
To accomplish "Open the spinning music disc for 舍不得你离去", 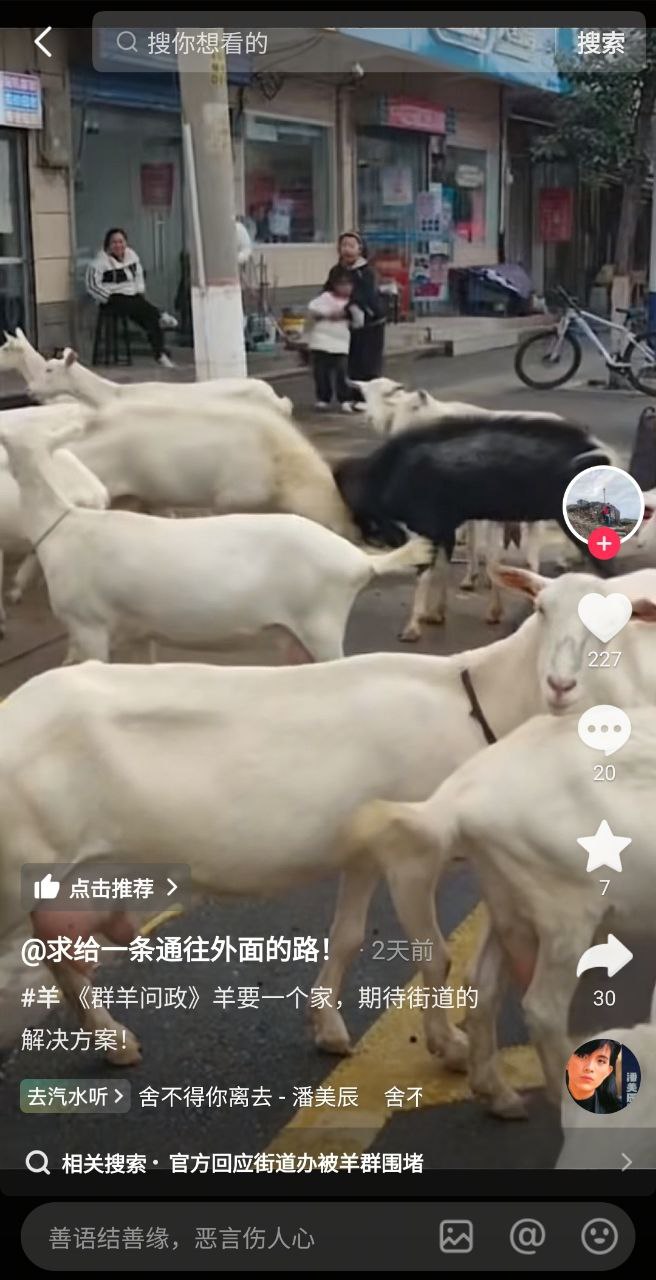I will pos(603,1076).
